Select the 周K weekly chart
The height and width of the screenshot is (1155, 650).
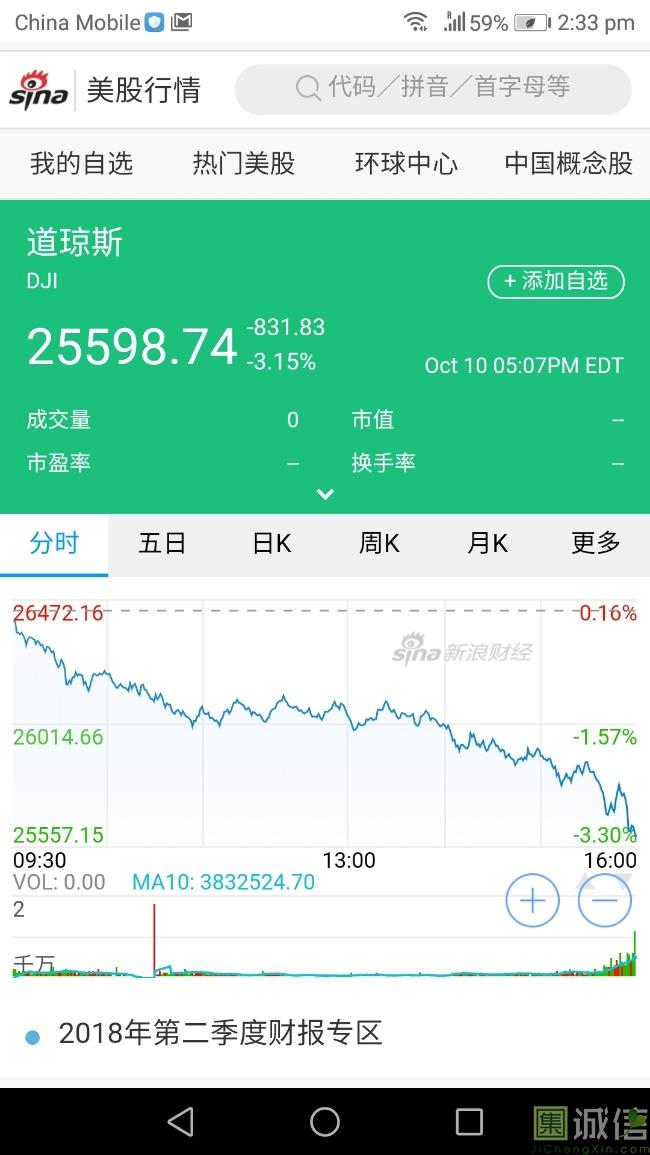coord(379,544)
